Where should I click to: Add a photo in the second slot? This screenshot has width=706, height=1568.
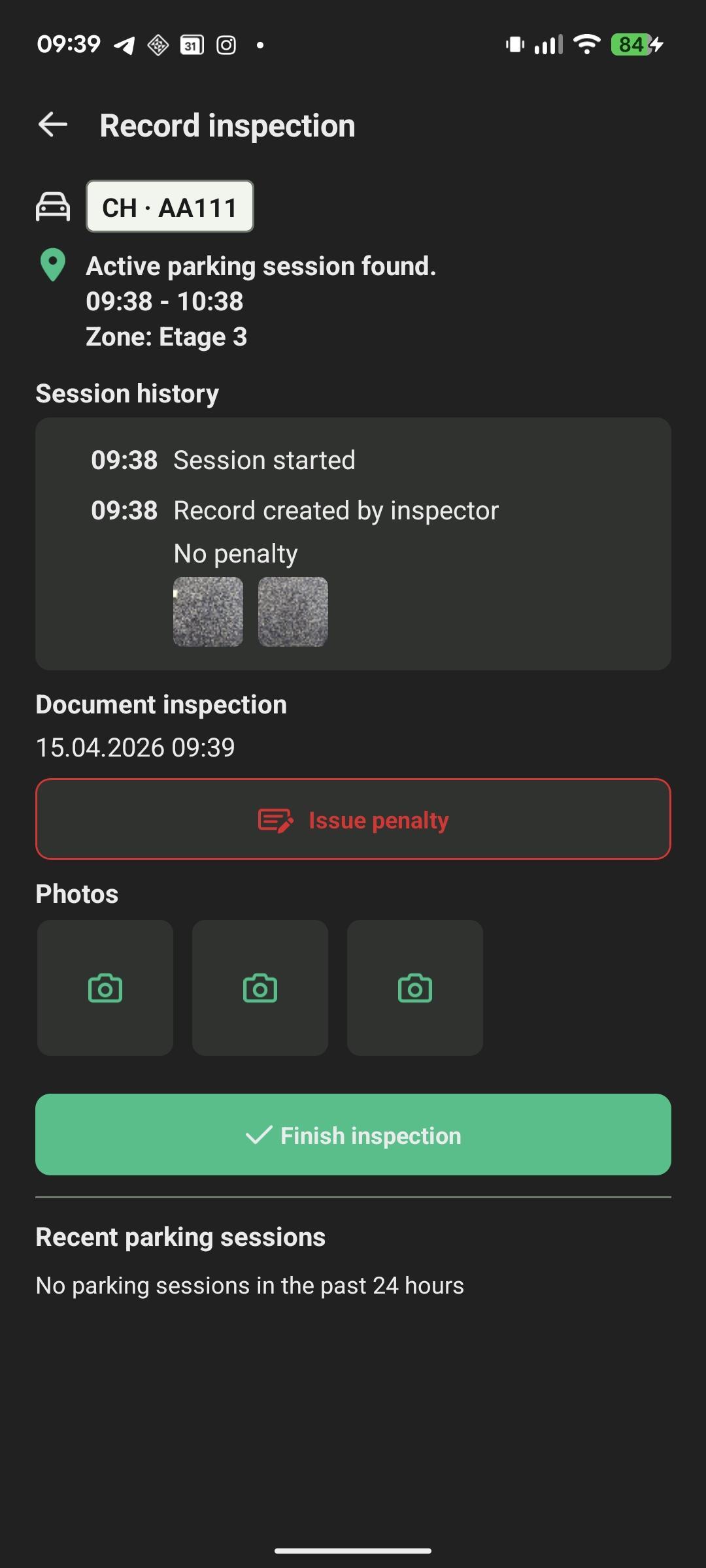click(x=260, y=988)
